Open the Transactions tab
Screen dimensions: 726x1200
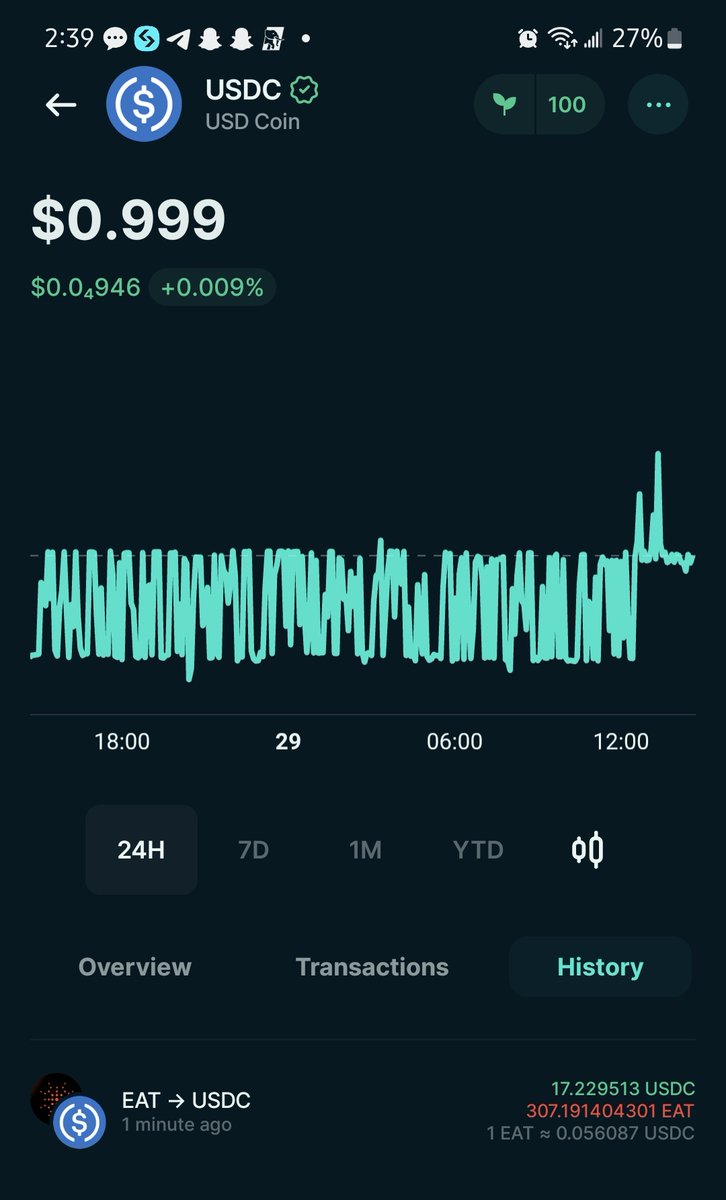click(x=372, y=967)
